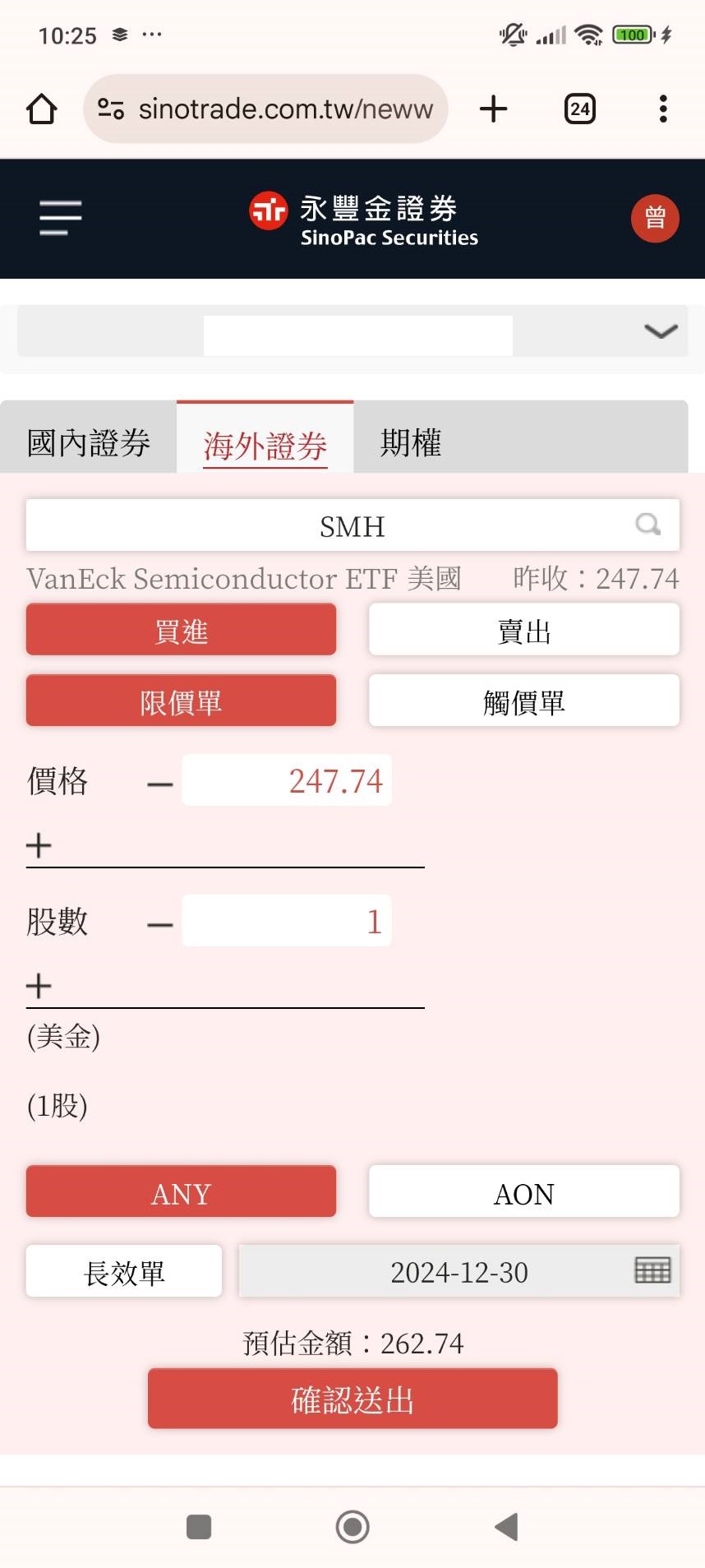
Task: Click the 長效單 option button
Action: 123,1271
